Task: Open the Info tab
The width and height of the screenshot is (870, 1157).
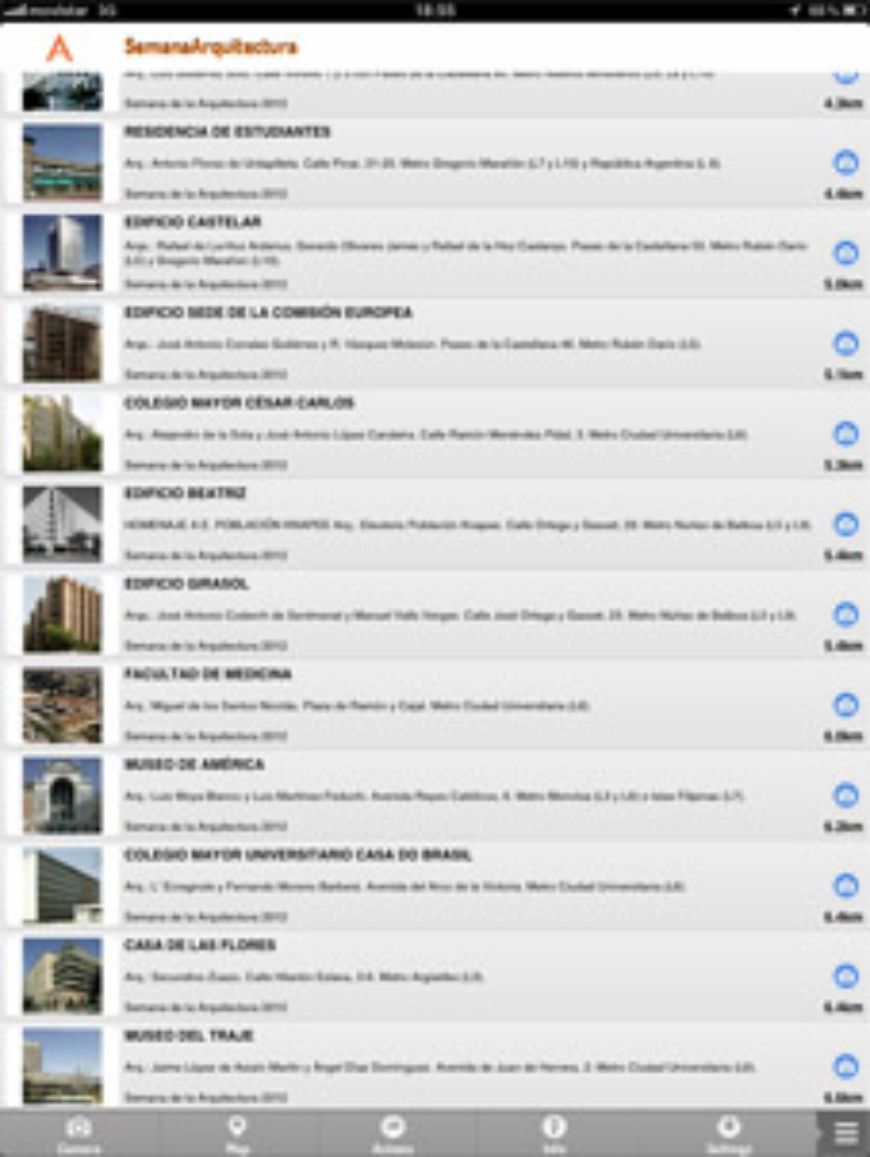Action: click(554, 1133)
